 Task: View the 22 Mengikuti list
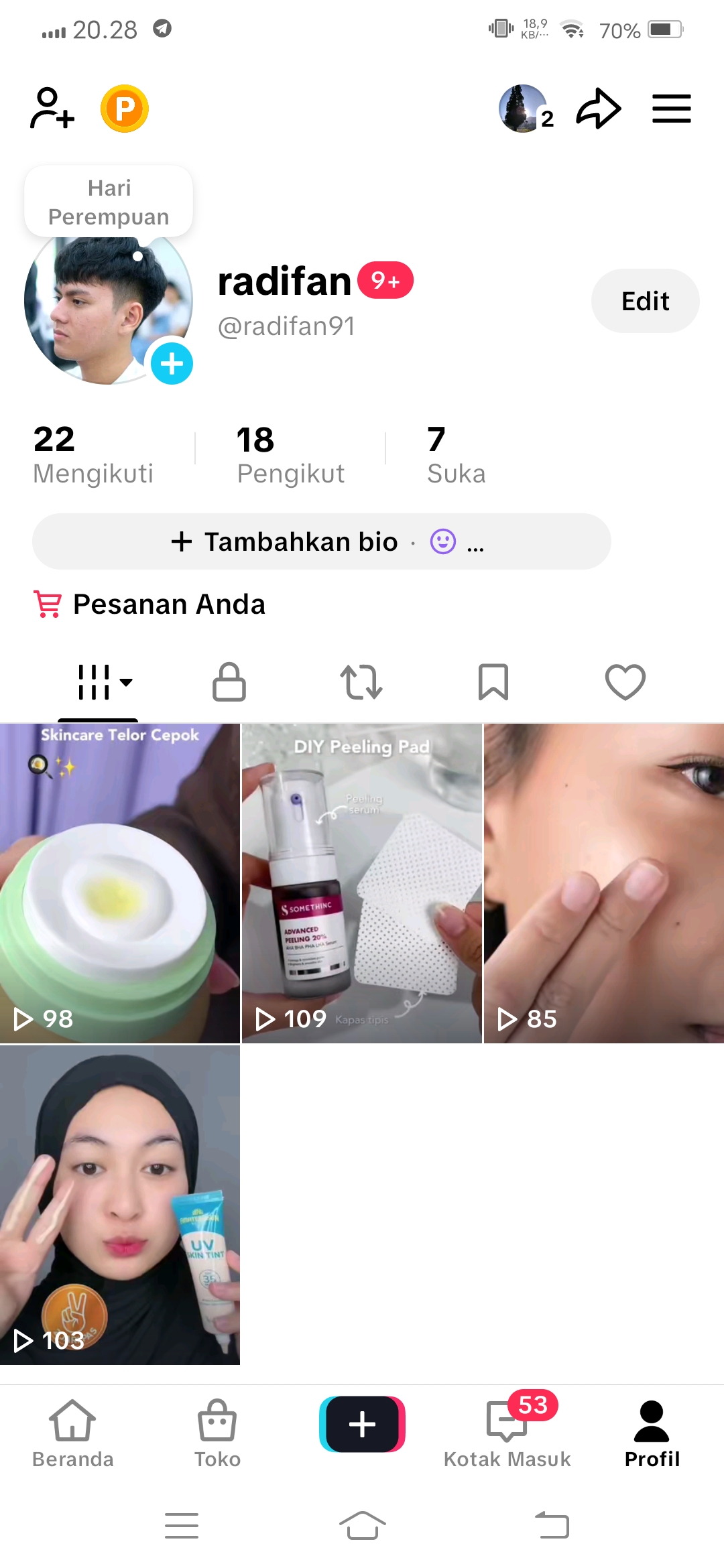click(93, 455)
